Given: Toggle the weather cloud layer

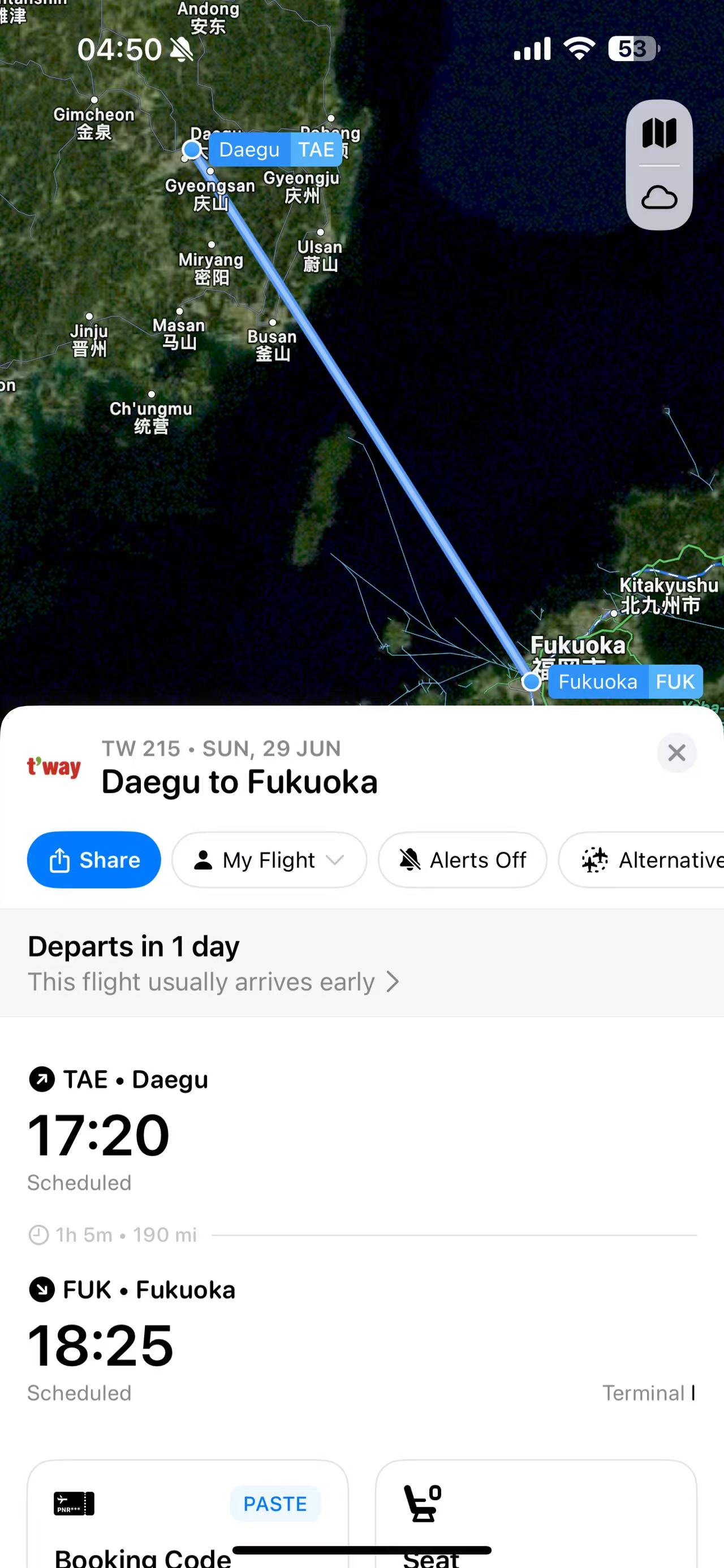Looking at the screenshot, I should (x=659, y=198).
